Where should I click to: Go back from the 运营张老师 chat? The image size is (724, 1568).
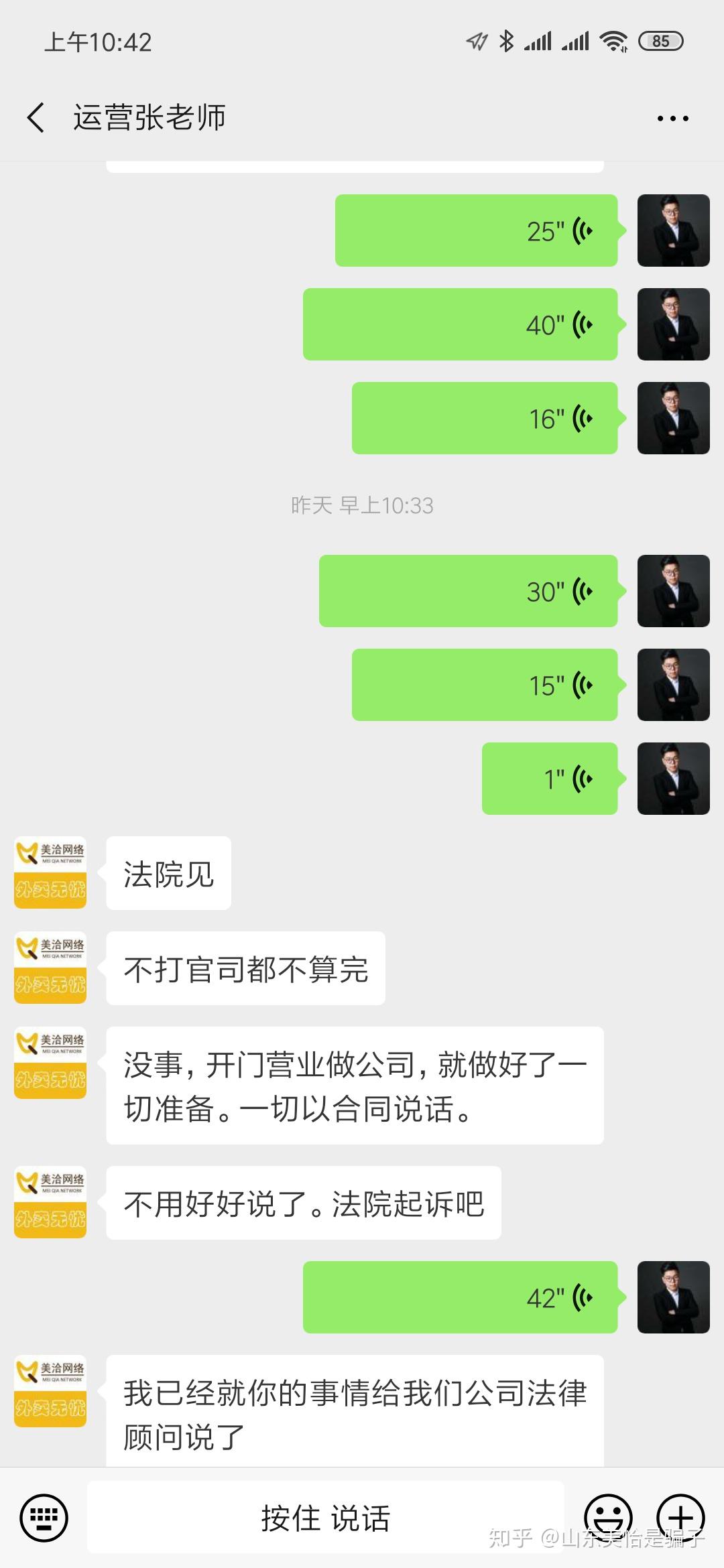[x=36, y=118]
